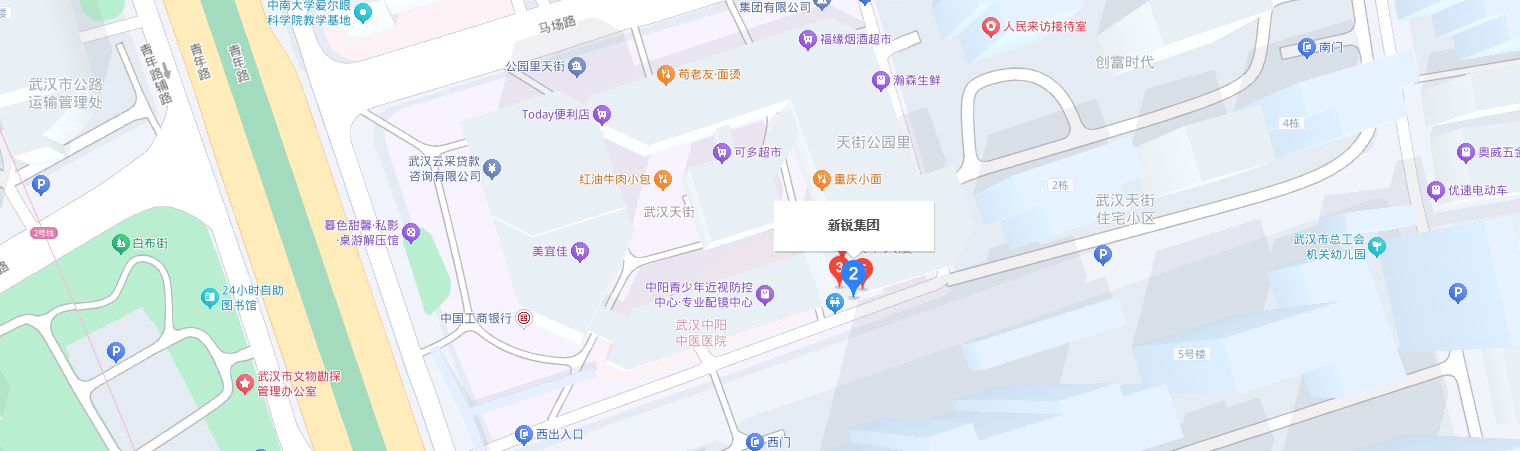Select the 苟老友·面烫 restaurant marker
Screen dimensions: 1520x451
tap(665, 74)
